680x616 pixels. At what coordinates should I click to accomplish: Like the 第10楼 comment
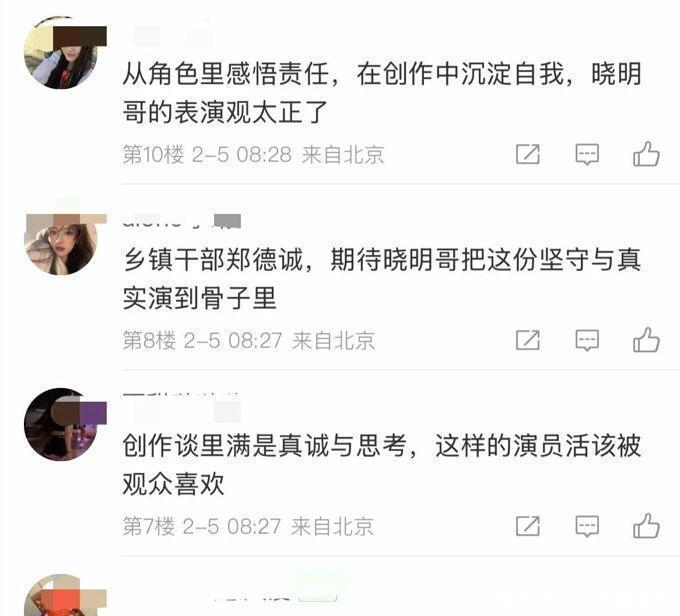coord(646,154)
